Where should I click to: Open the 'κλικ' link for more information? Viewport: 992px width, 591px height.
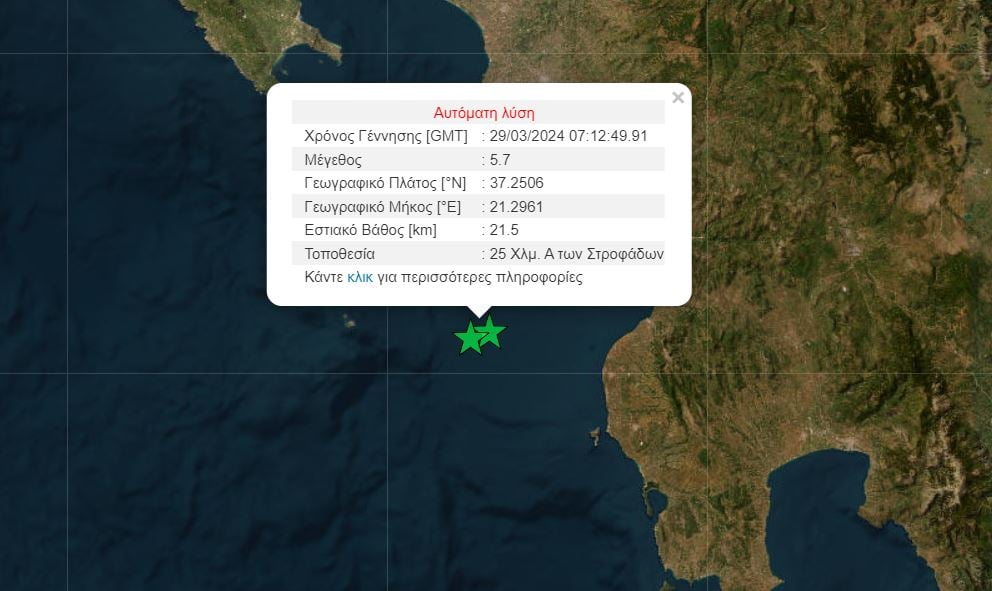(360, 277)
